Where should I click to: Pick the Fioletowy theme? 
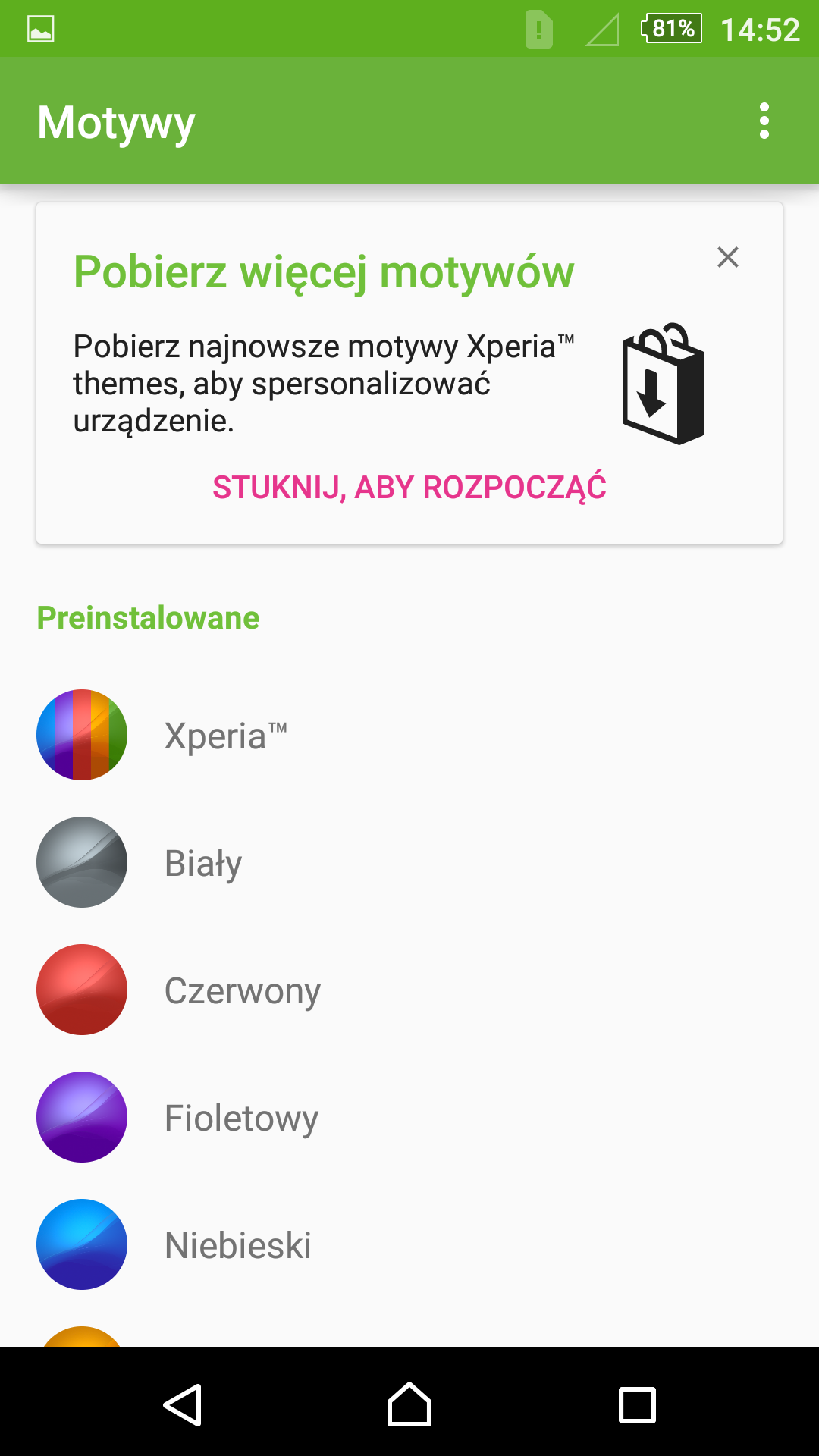[409, 1117]
